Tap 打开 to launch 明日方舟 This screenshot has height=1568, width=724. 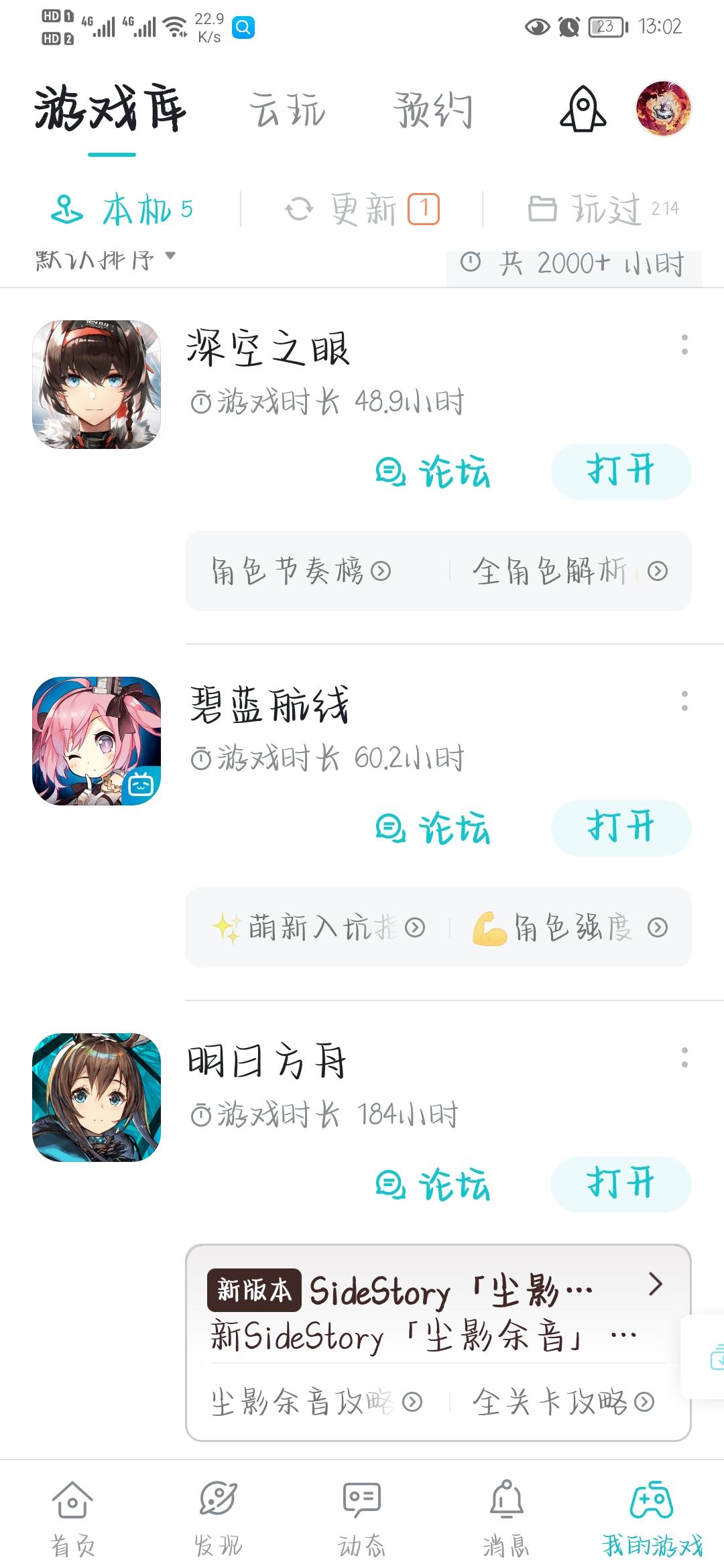pos(621,1183)
